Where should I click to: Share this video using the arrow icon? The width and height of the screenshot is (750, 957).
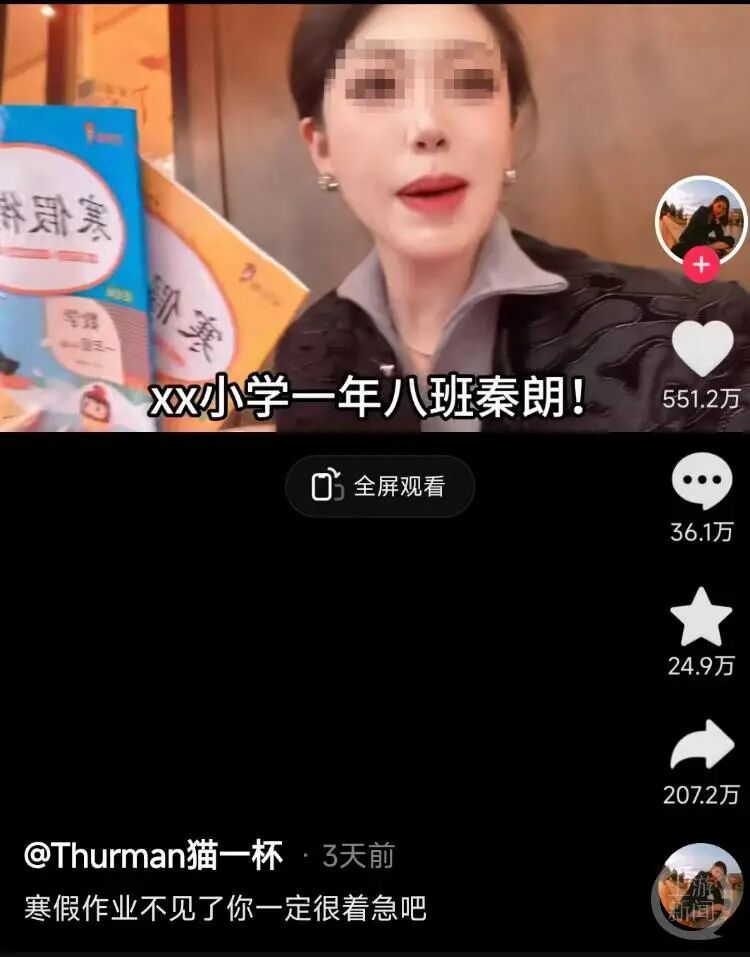(x=701, y=748)
